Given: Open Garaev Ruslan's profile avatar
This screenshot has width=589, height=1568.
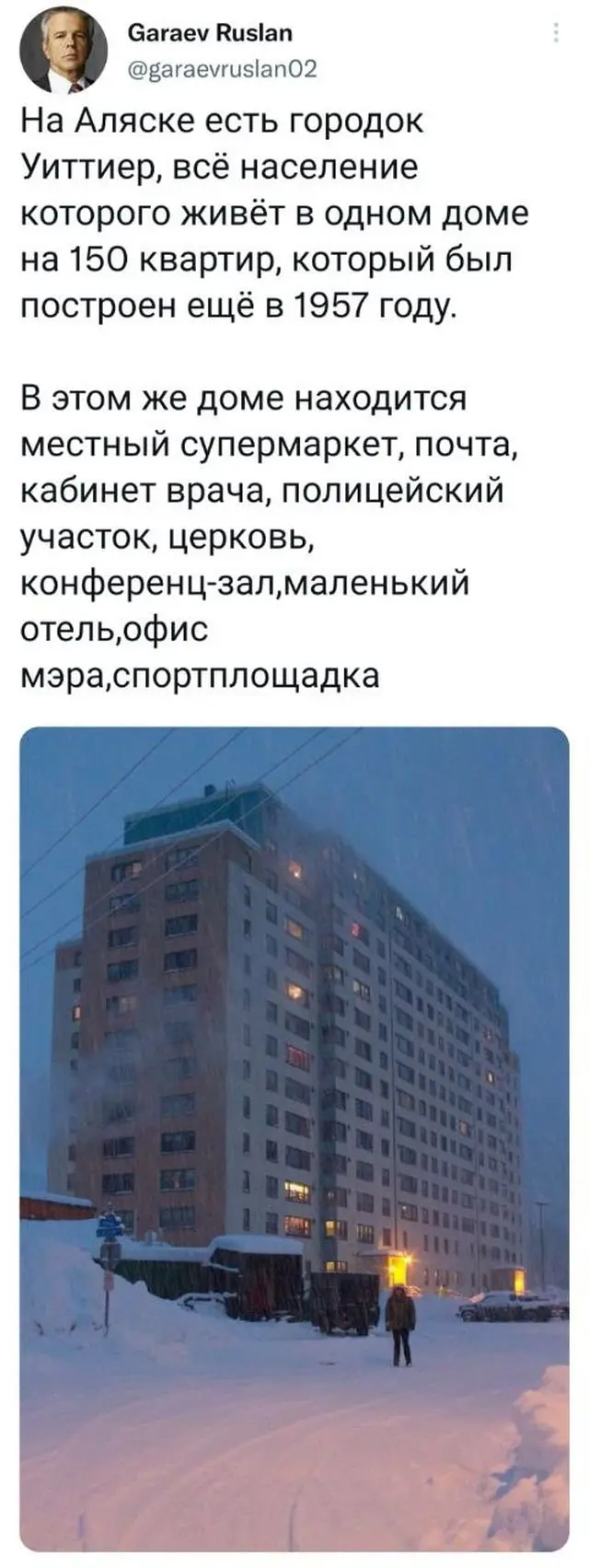Looking at the screenshot, I should (57, 55).
